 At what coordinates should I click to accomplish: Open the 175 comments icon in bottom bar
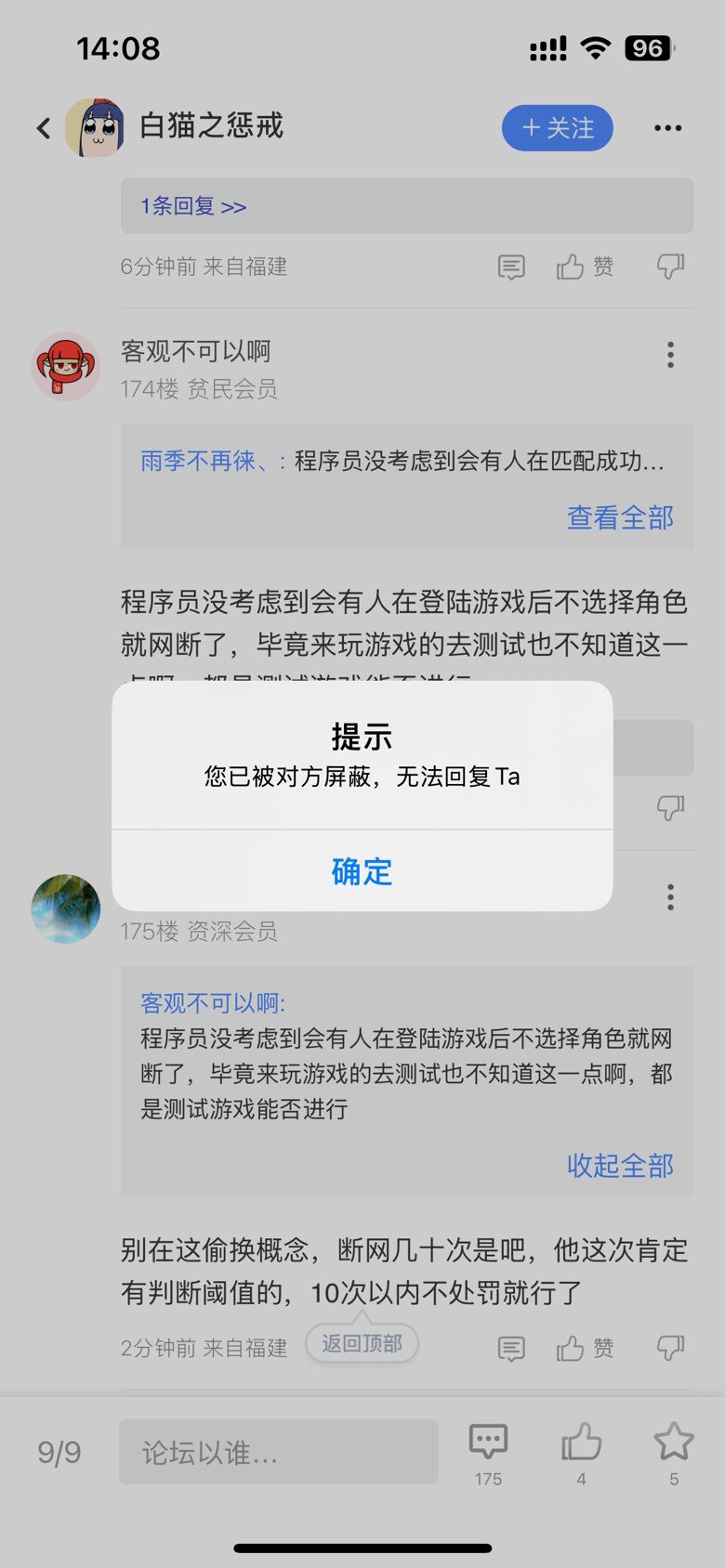click(488, 1452)
